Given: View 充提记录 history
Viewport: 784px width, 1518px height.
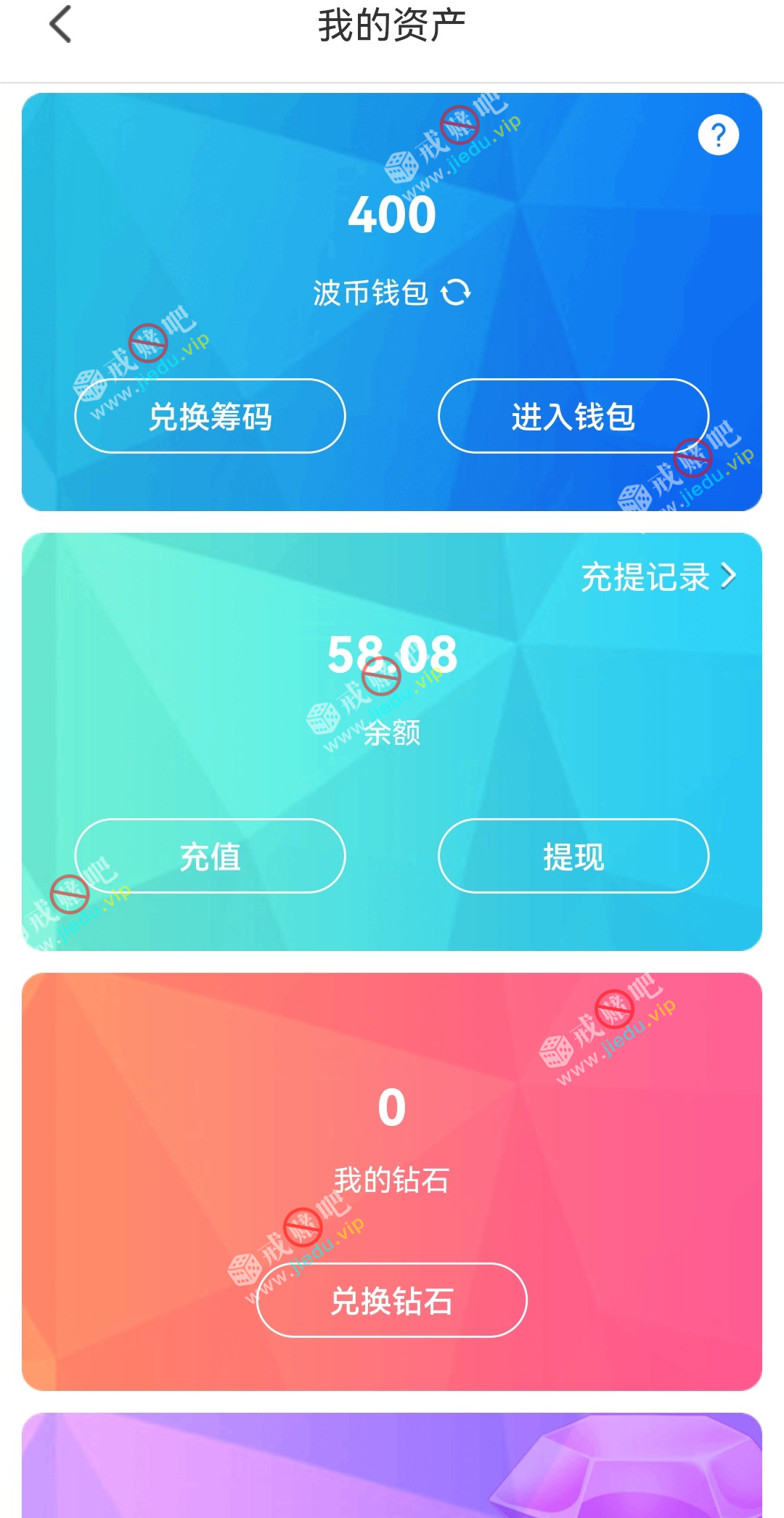Looking at the screenshot, I should (x=658, y=577).
